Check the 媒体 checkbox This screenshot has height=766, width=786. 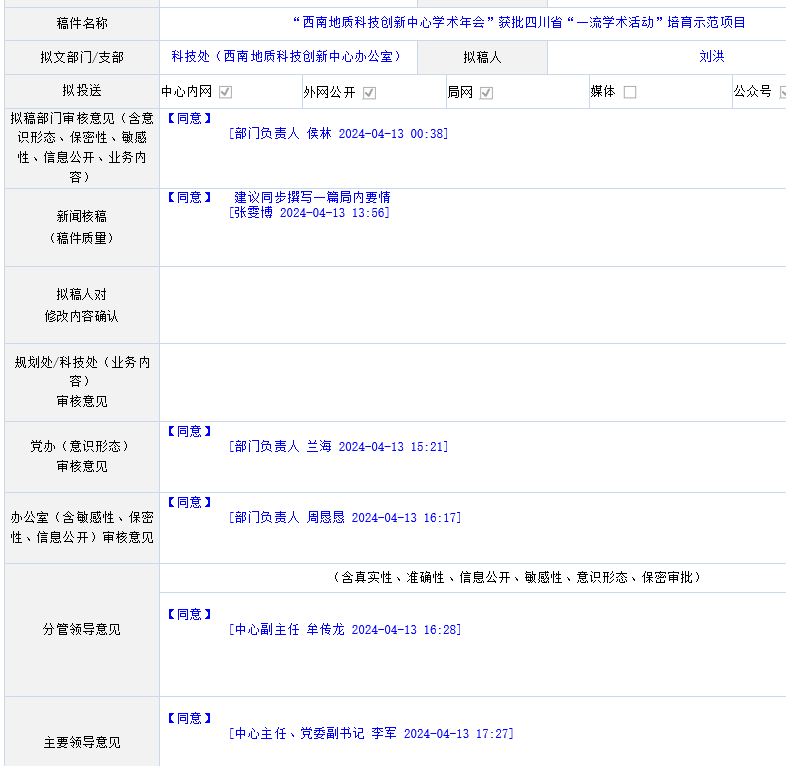[629, 93]
